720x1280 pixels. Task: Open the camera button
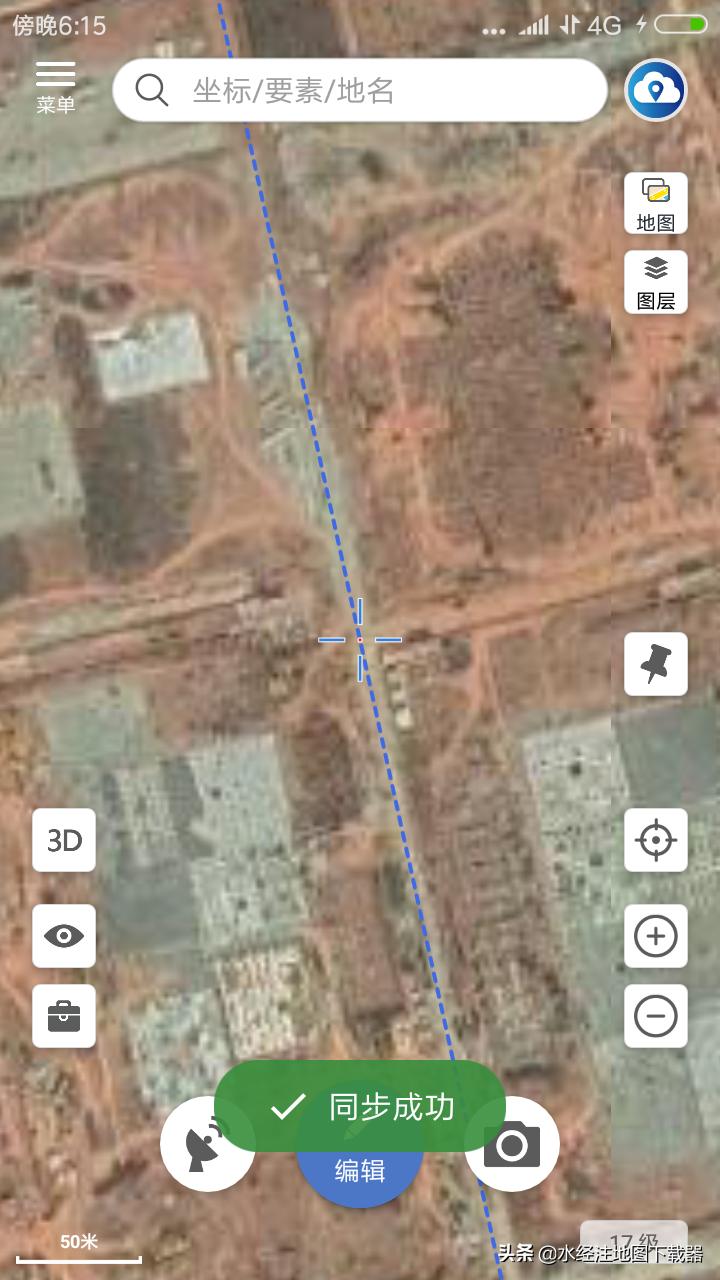click(x=512, y=1145)
